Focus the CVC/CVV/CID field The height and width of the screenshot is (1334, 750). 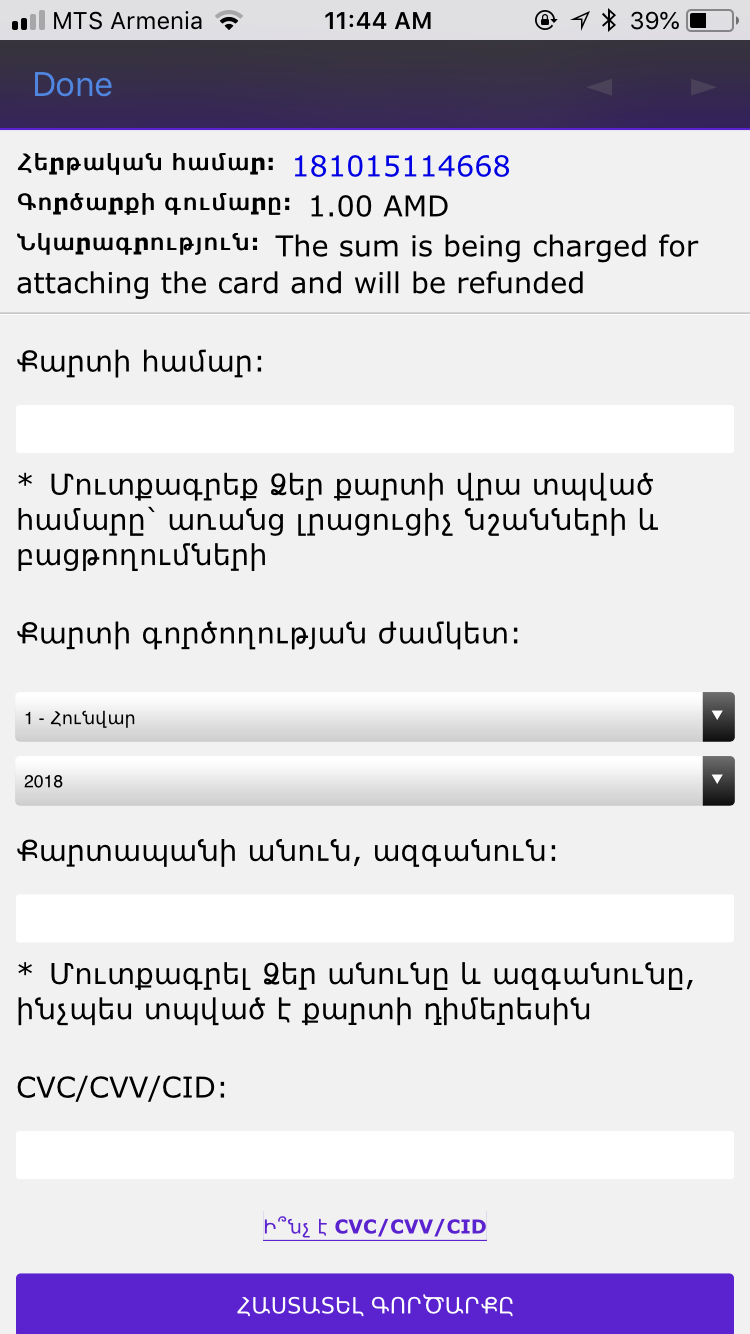tap(375, 1155)
